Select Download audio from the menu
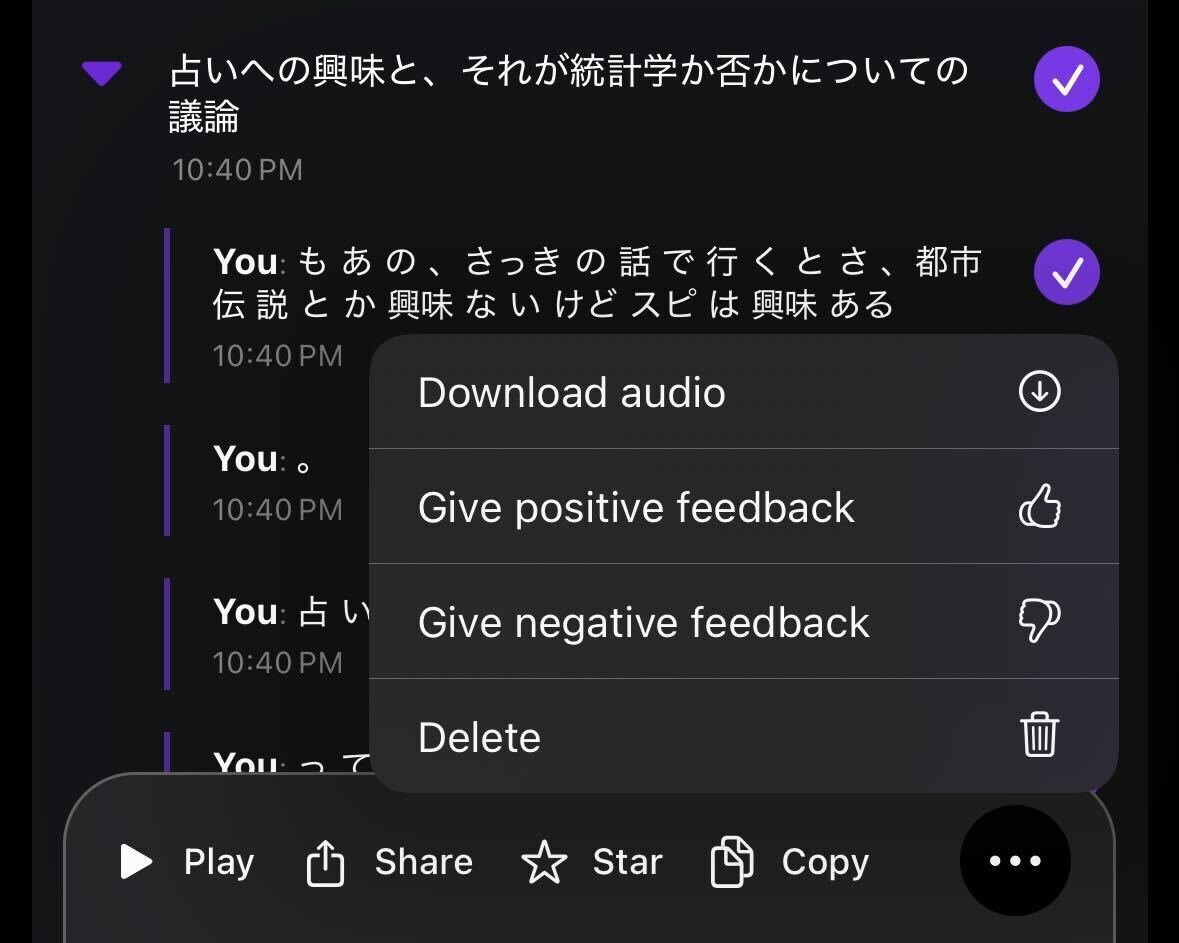Image resolution: width=1179 pixels, height=943 pixels. [742, 392]
